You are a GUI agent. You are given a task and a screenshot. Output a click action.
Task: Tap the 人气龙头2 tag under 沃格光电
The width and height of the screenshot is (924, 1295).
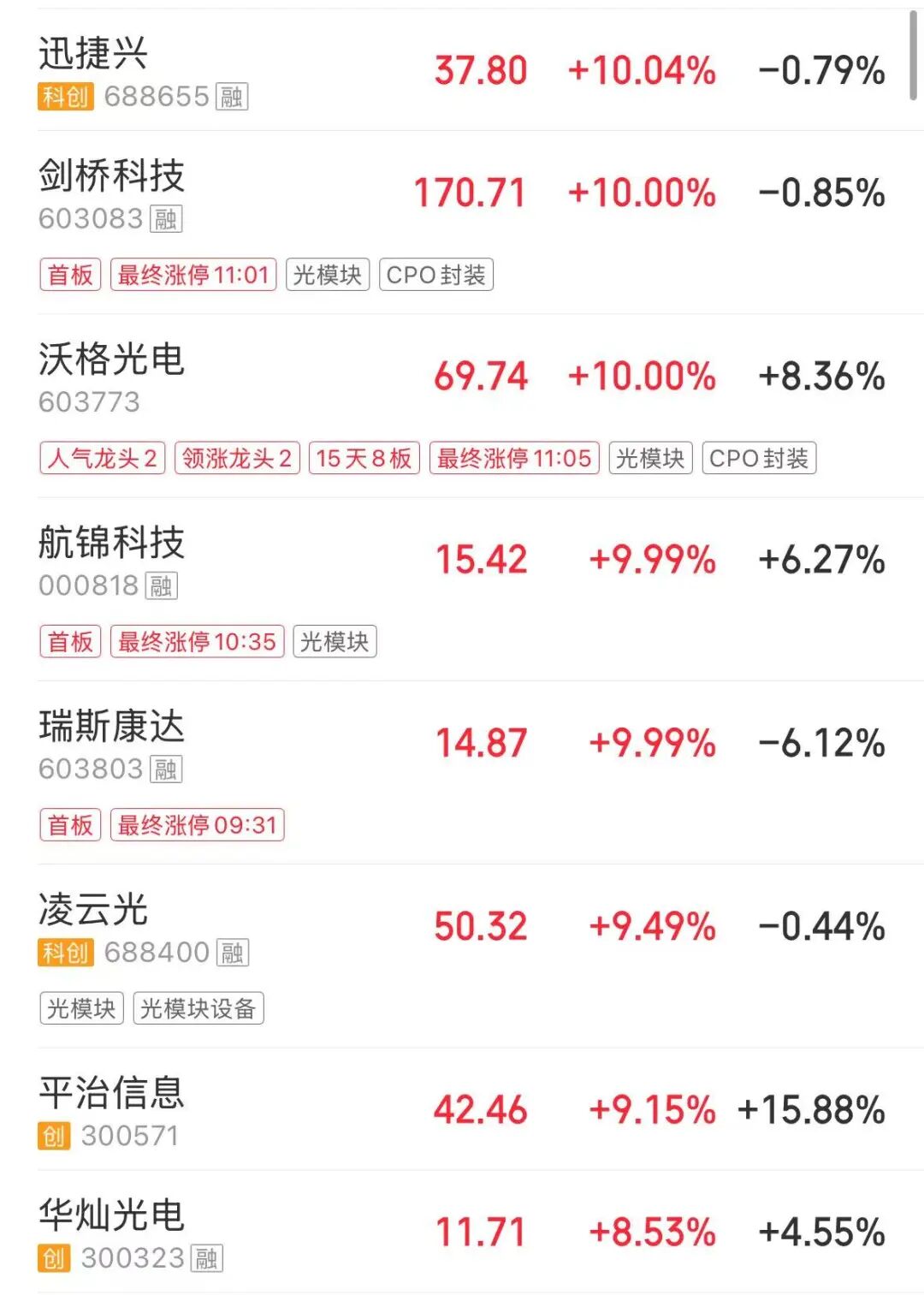pos(103,459)
